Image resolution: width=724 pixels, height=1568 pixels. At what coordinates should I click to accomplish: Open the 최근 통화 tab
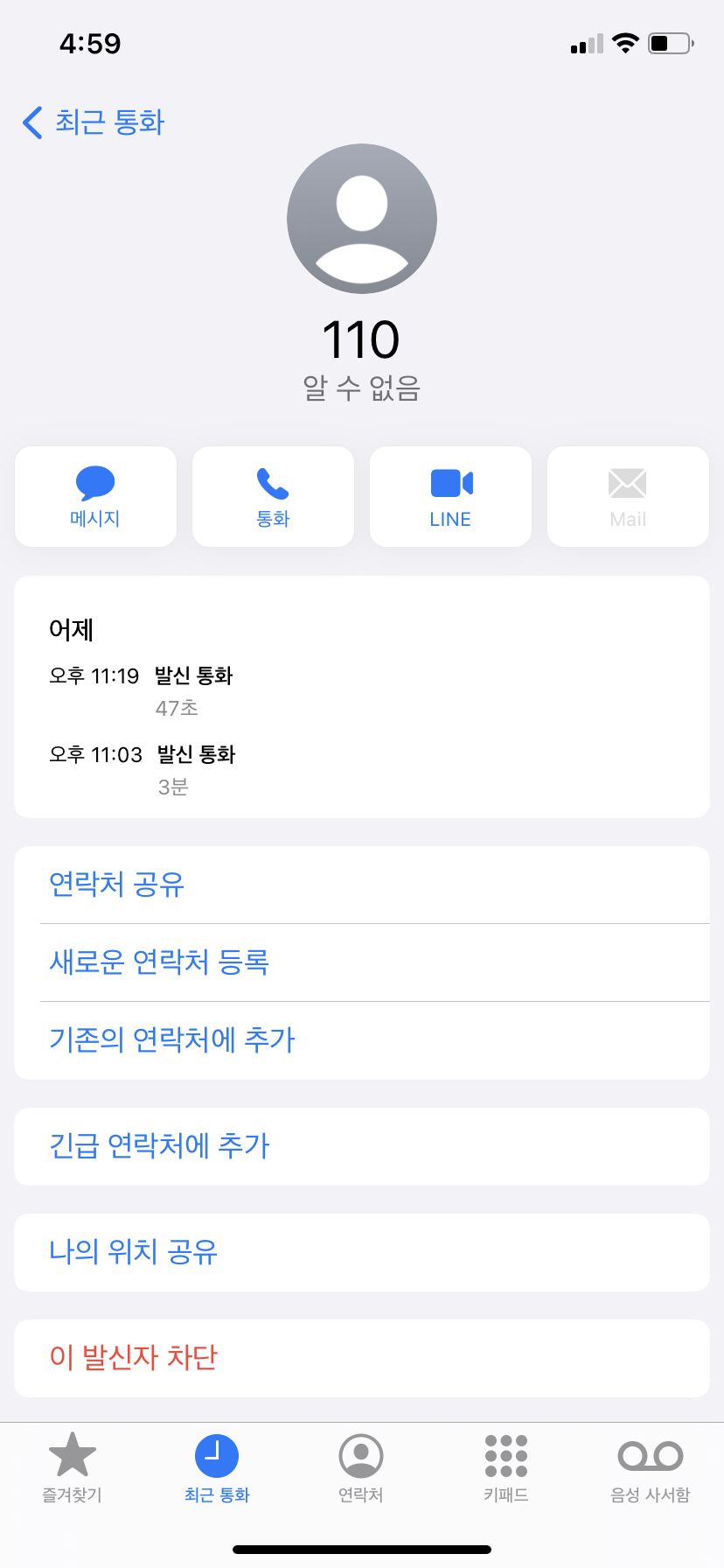point(217,1468)
